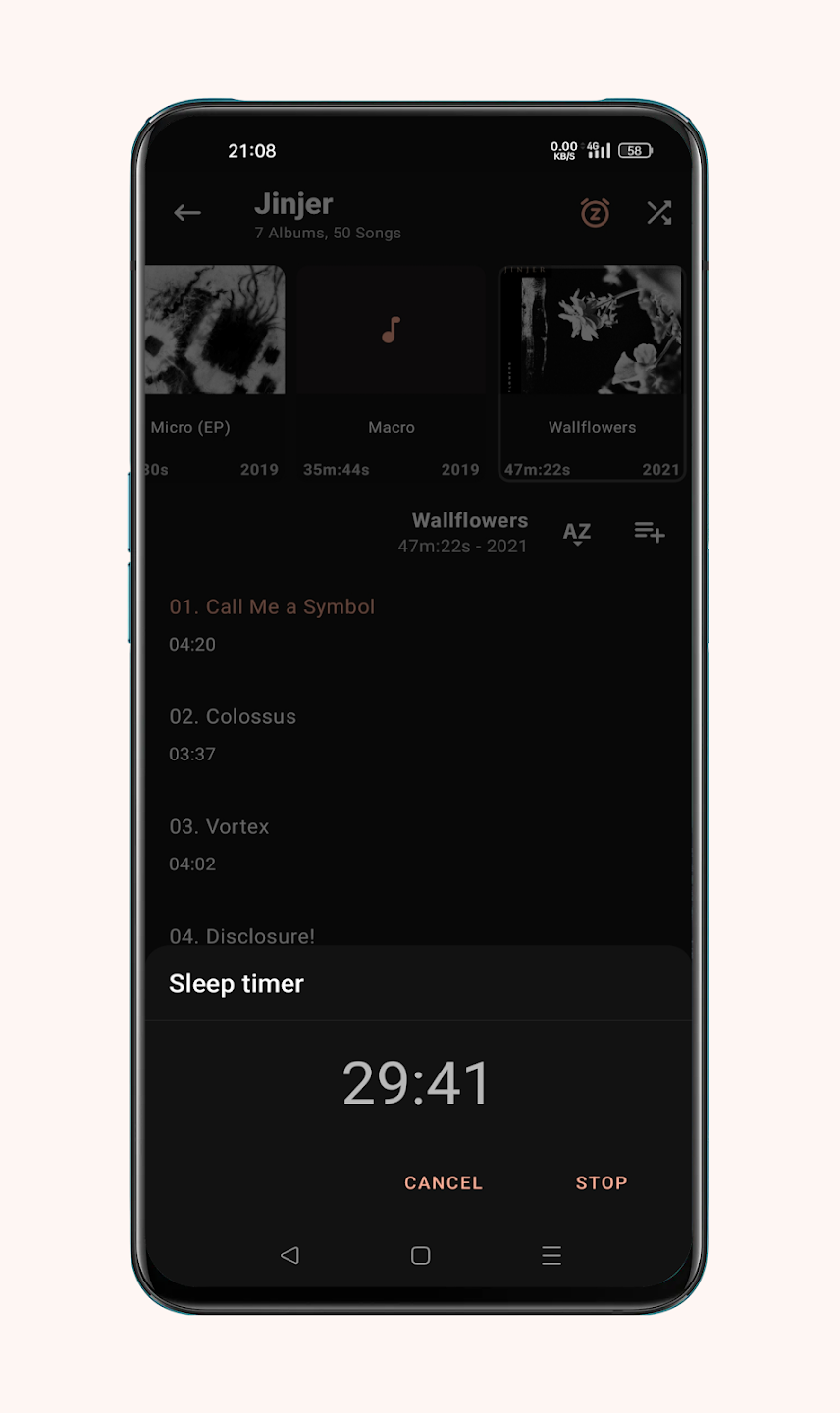840x1413 pixels.
Task: Add Wallflowers songs to playlist queue
Action: click(649, 532)
